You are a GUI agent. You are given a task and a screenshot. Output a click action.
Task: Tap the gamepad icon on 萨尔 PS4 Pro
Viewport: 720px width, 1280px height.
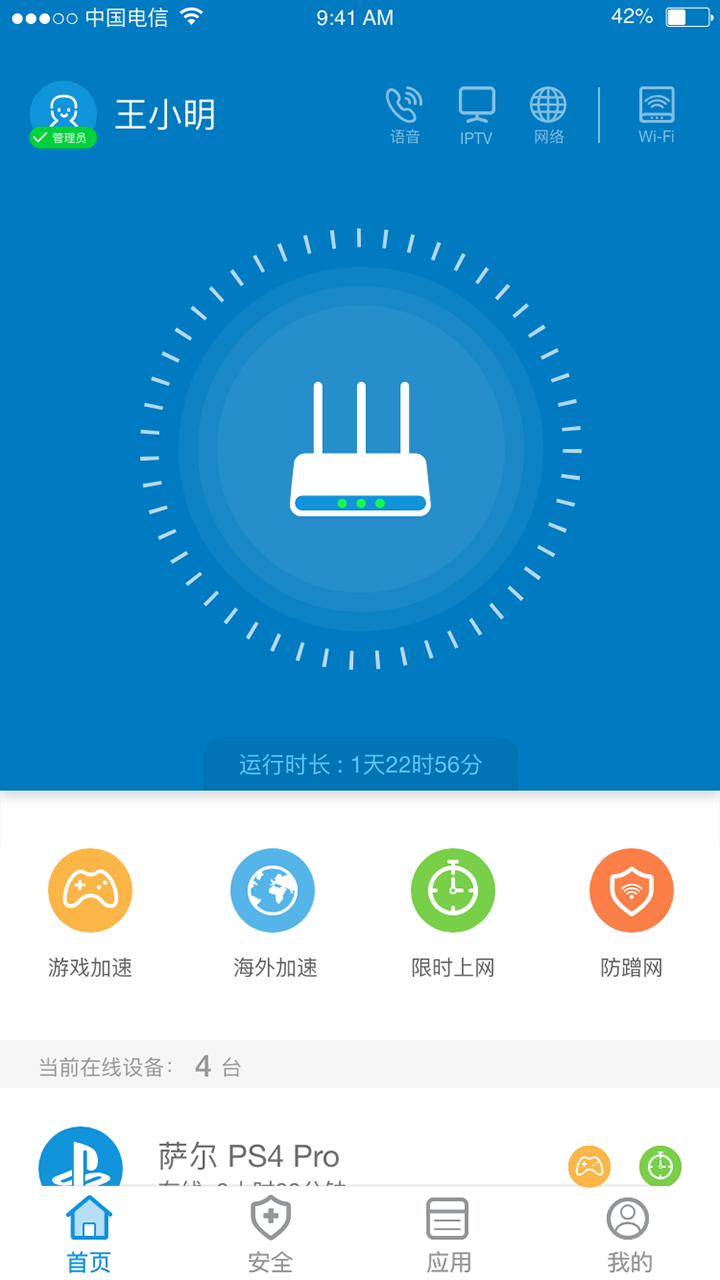coord(589,1165)
